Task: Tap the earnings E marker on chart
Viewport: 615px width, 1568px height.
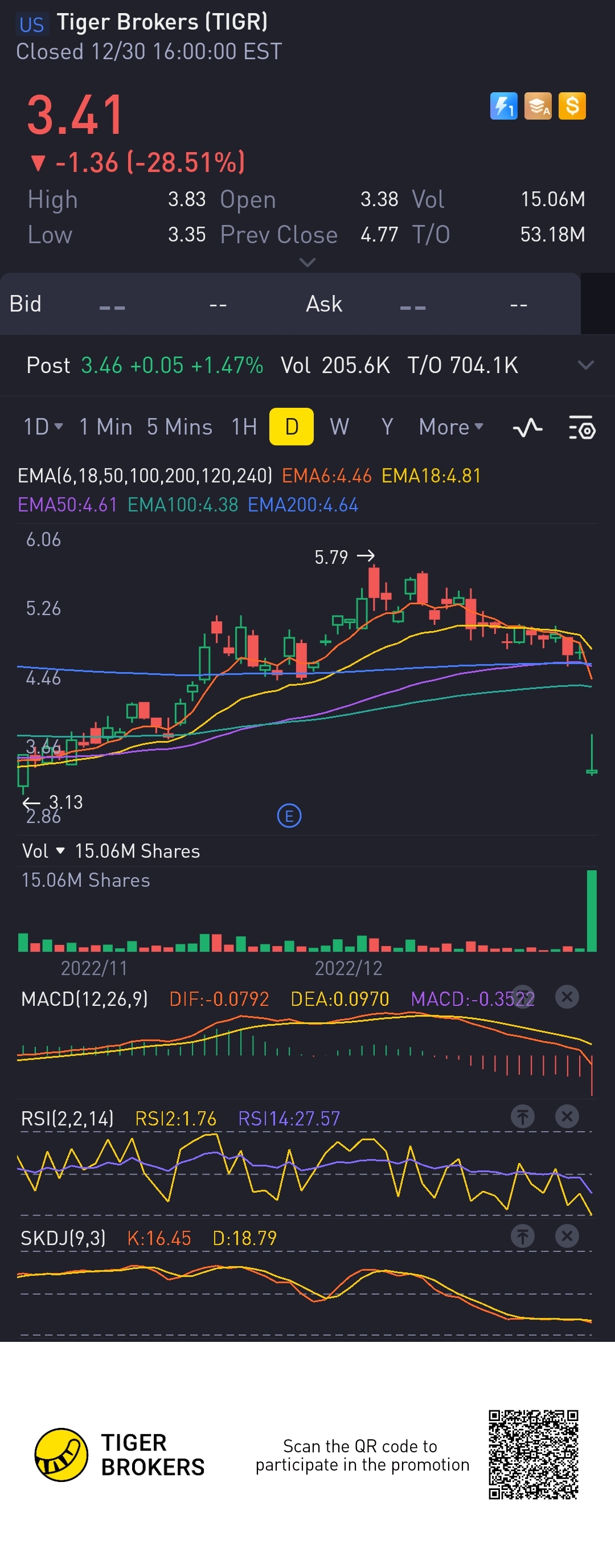Action: coord(289,816)
